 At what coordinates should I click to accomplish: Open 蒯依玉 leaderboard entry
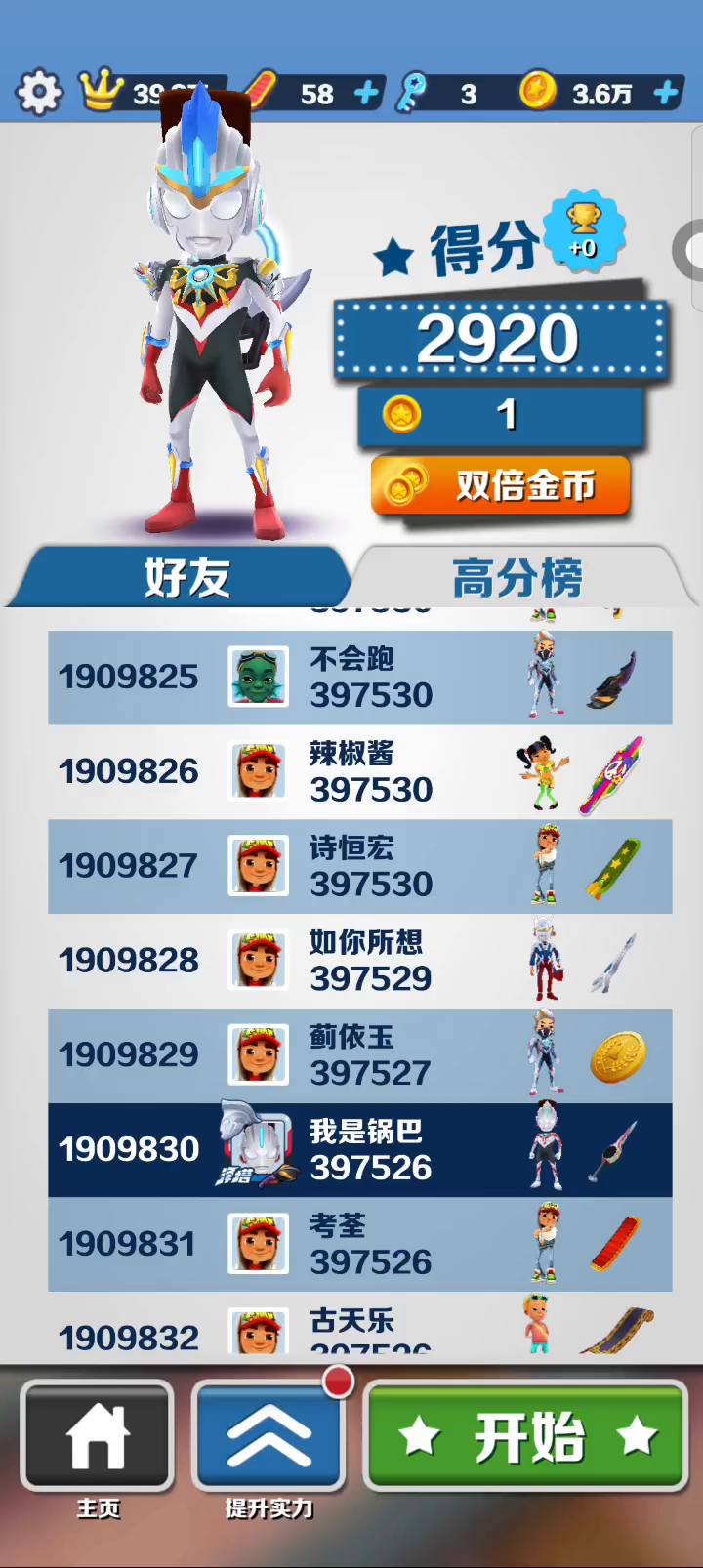pyautogui.click(x=359, y=1055)
